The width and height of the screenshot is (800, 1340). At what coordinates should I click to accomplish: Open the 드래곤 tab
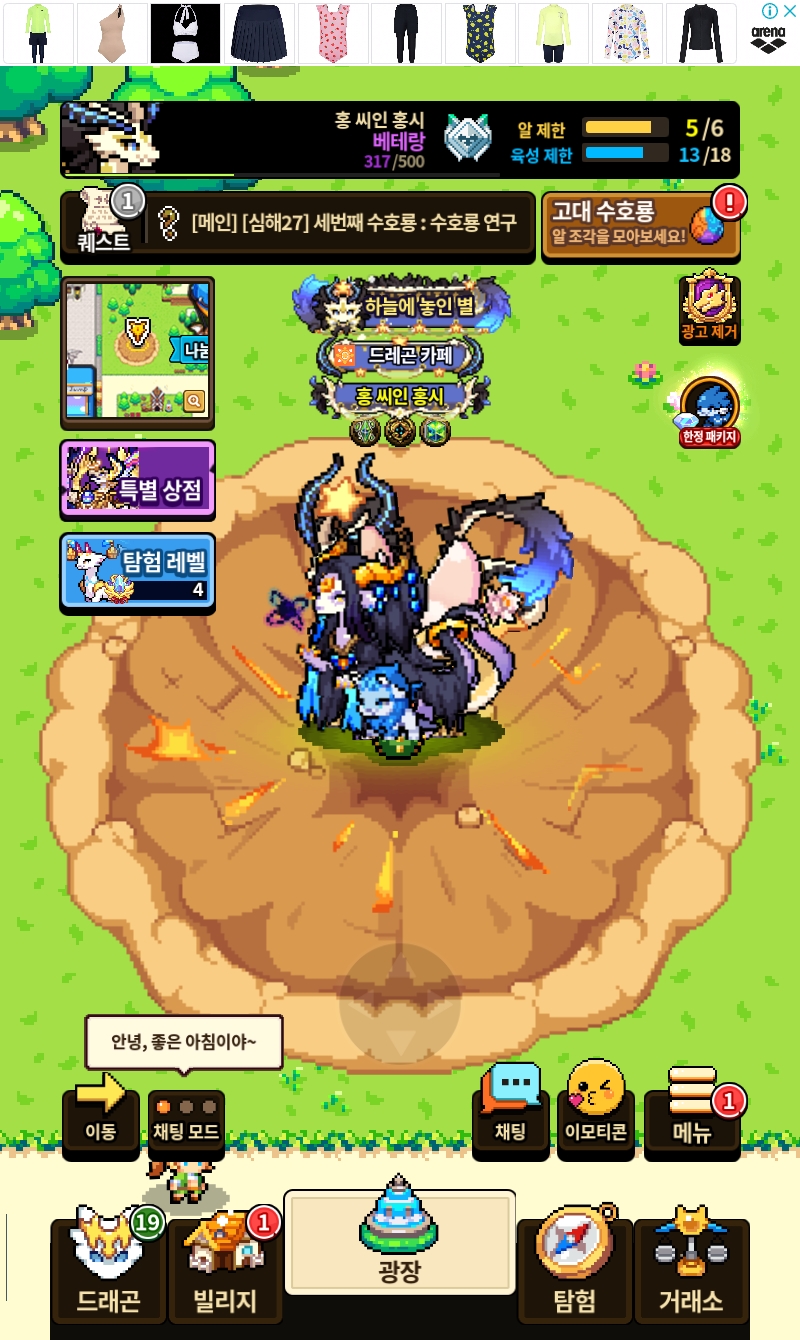(108, 1272)
